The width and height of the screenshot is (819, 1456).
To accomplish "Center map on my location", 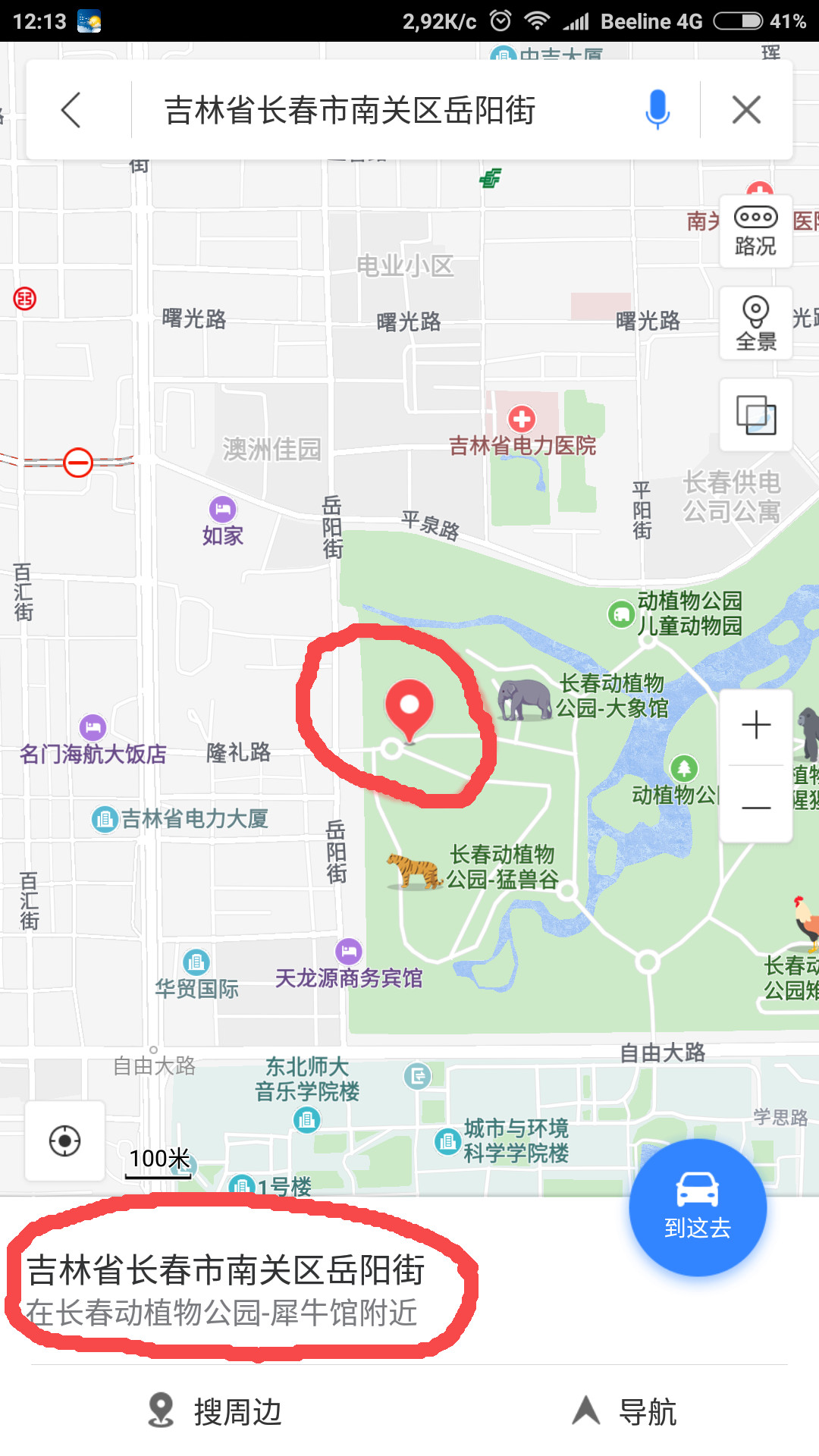I will (x=65, y=1141).
